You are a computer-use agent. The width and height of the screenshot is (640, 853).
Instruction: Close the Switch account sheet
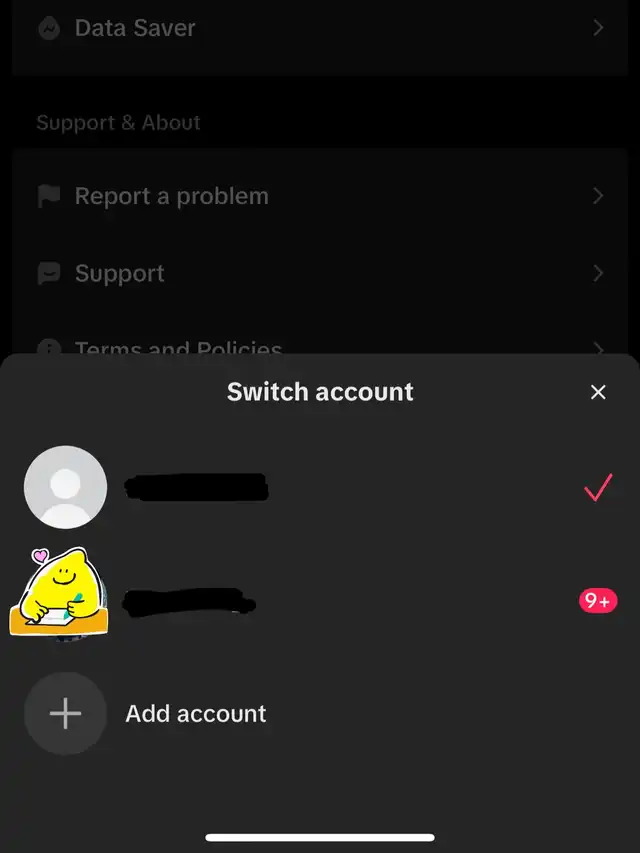point(598,392)
